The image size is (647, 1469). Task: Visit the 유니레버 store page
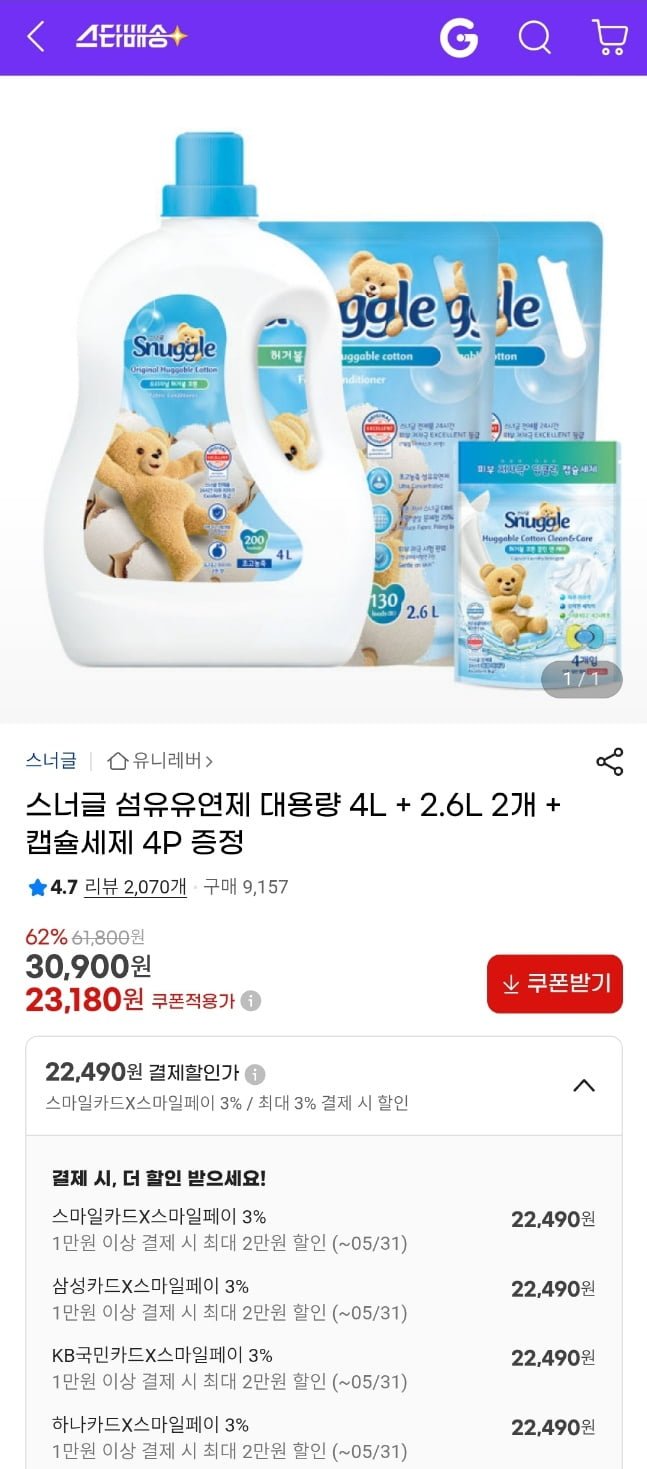[x=160, y=761]
